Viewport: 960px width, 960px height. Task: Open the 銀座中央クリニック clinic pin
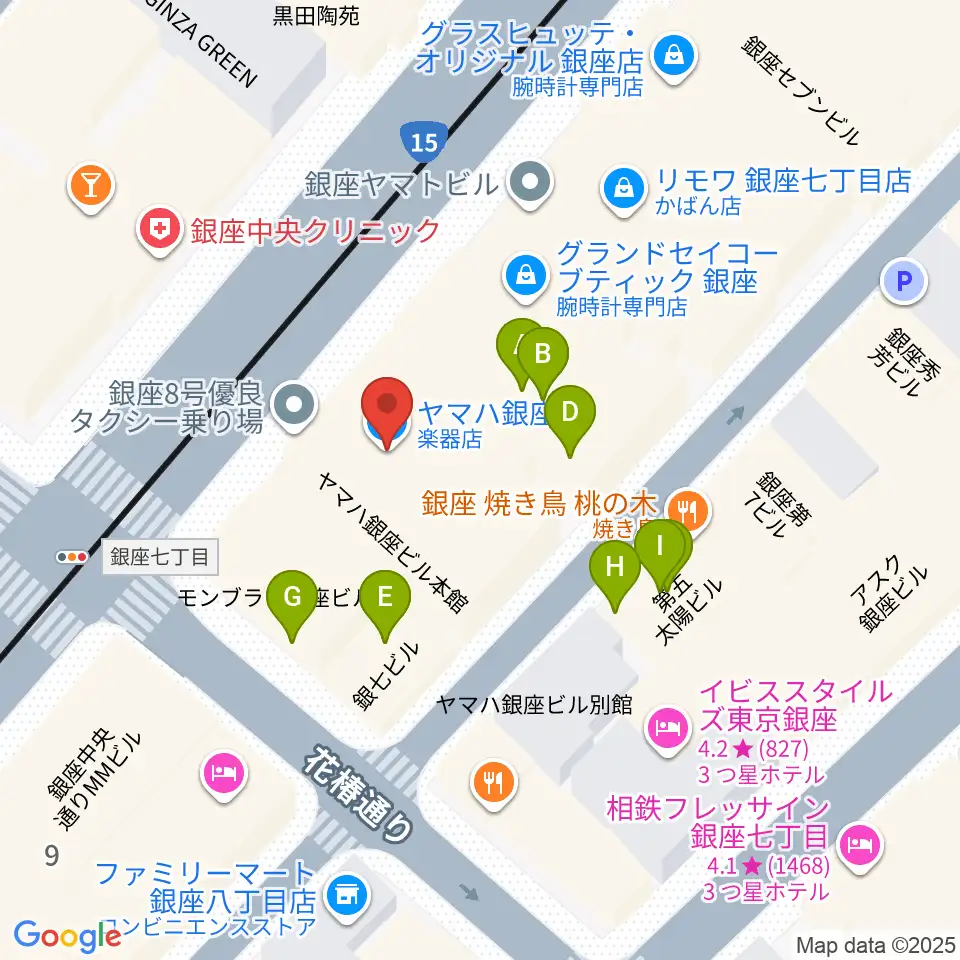160,230
